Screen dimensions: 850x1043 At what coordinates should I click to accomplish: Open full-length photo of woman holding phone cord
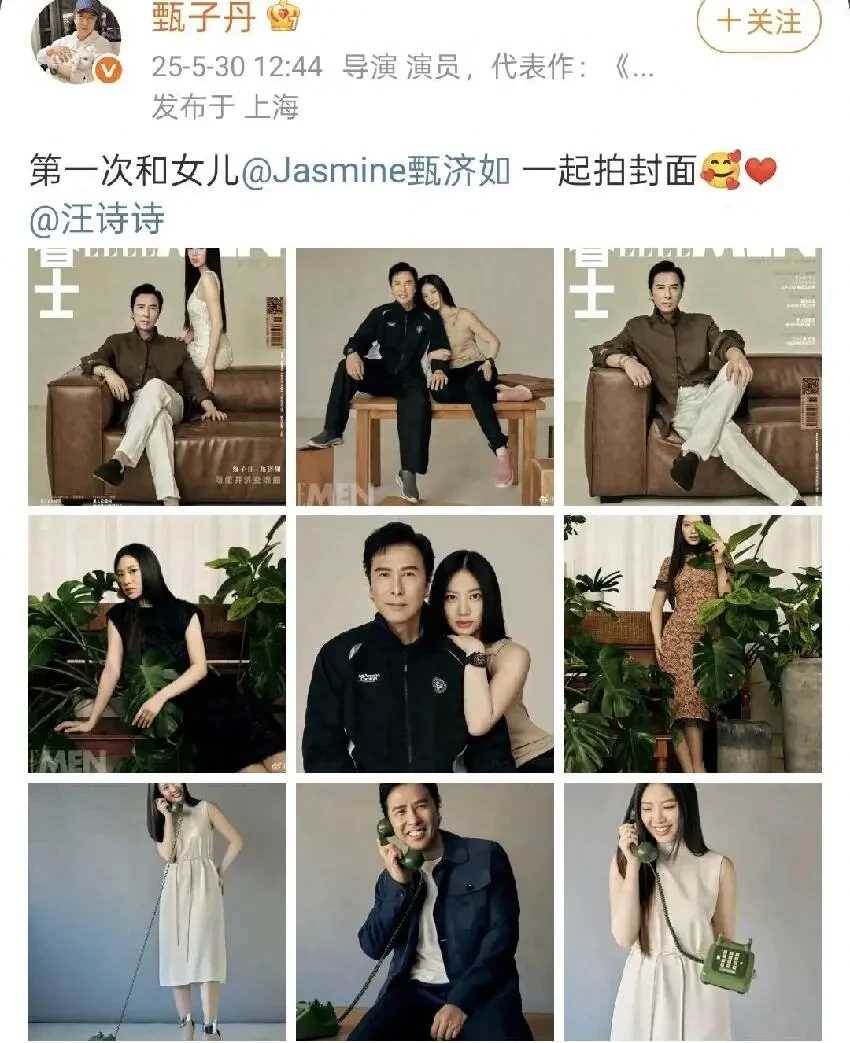coord(156,911)
